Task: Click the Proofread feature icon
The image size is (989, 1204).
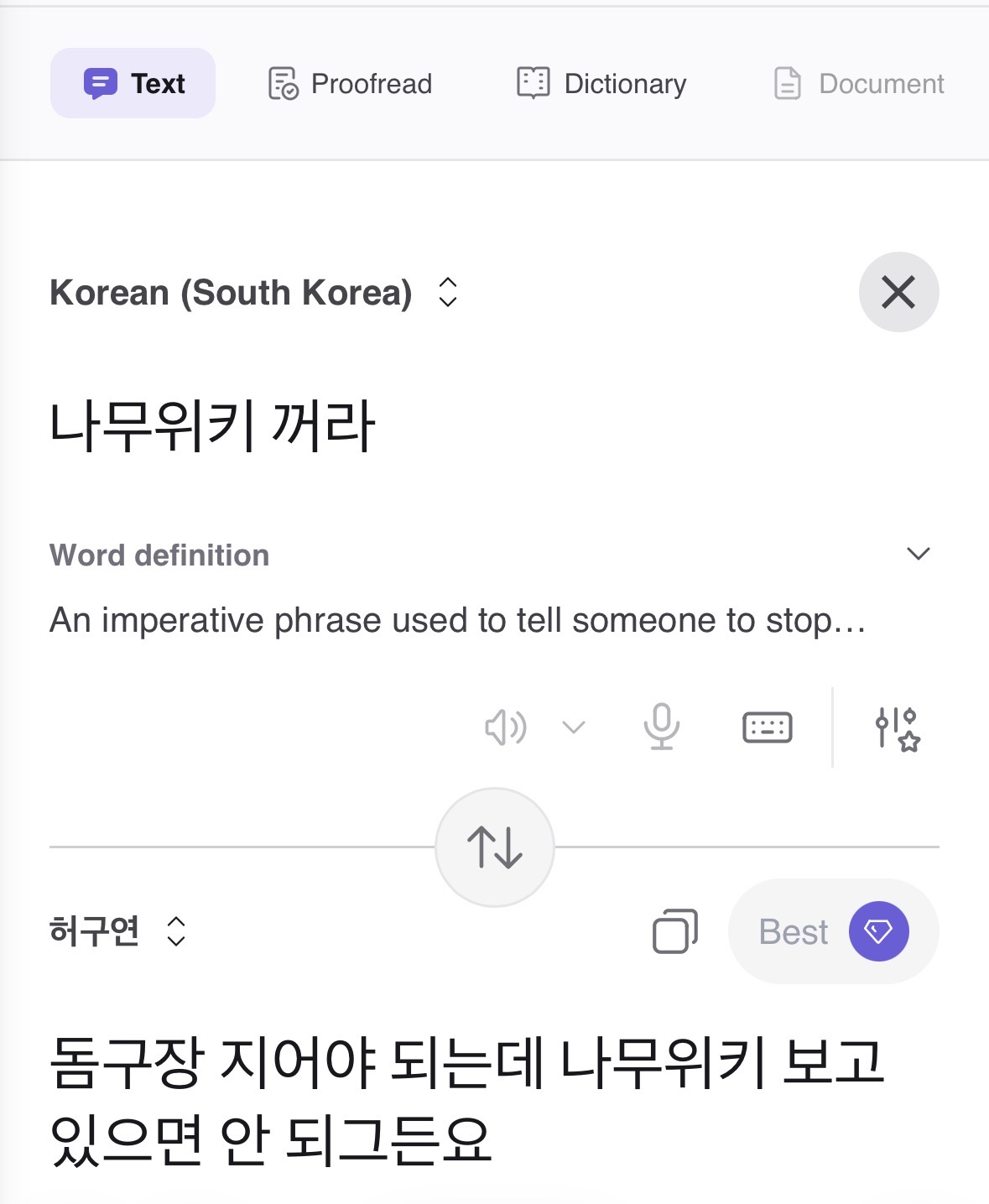Action: (x=284, y=83)
